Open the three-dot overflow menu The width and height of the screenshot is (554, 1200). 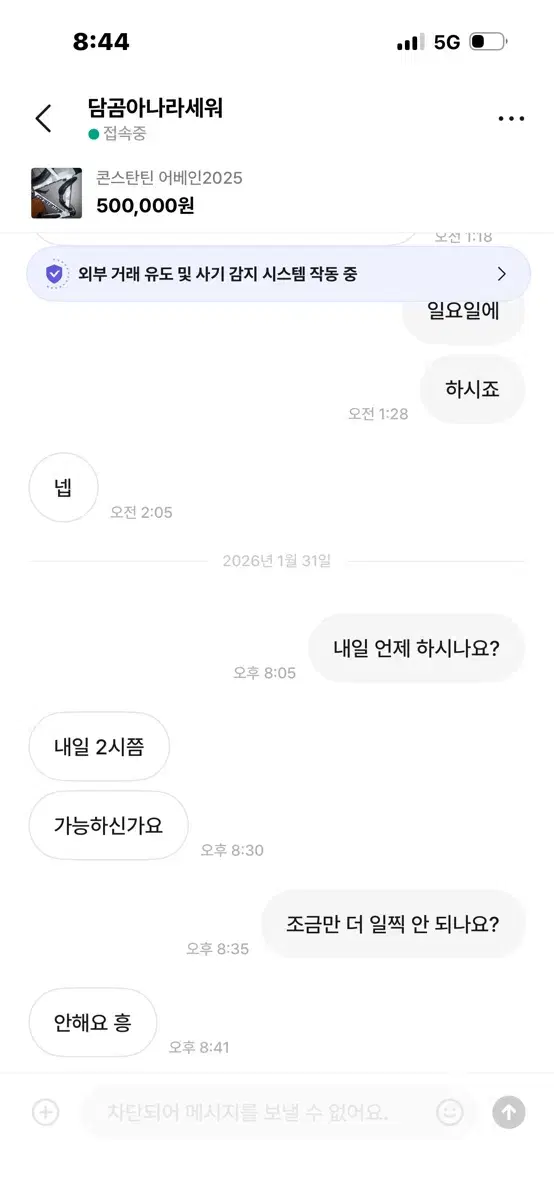511,119
